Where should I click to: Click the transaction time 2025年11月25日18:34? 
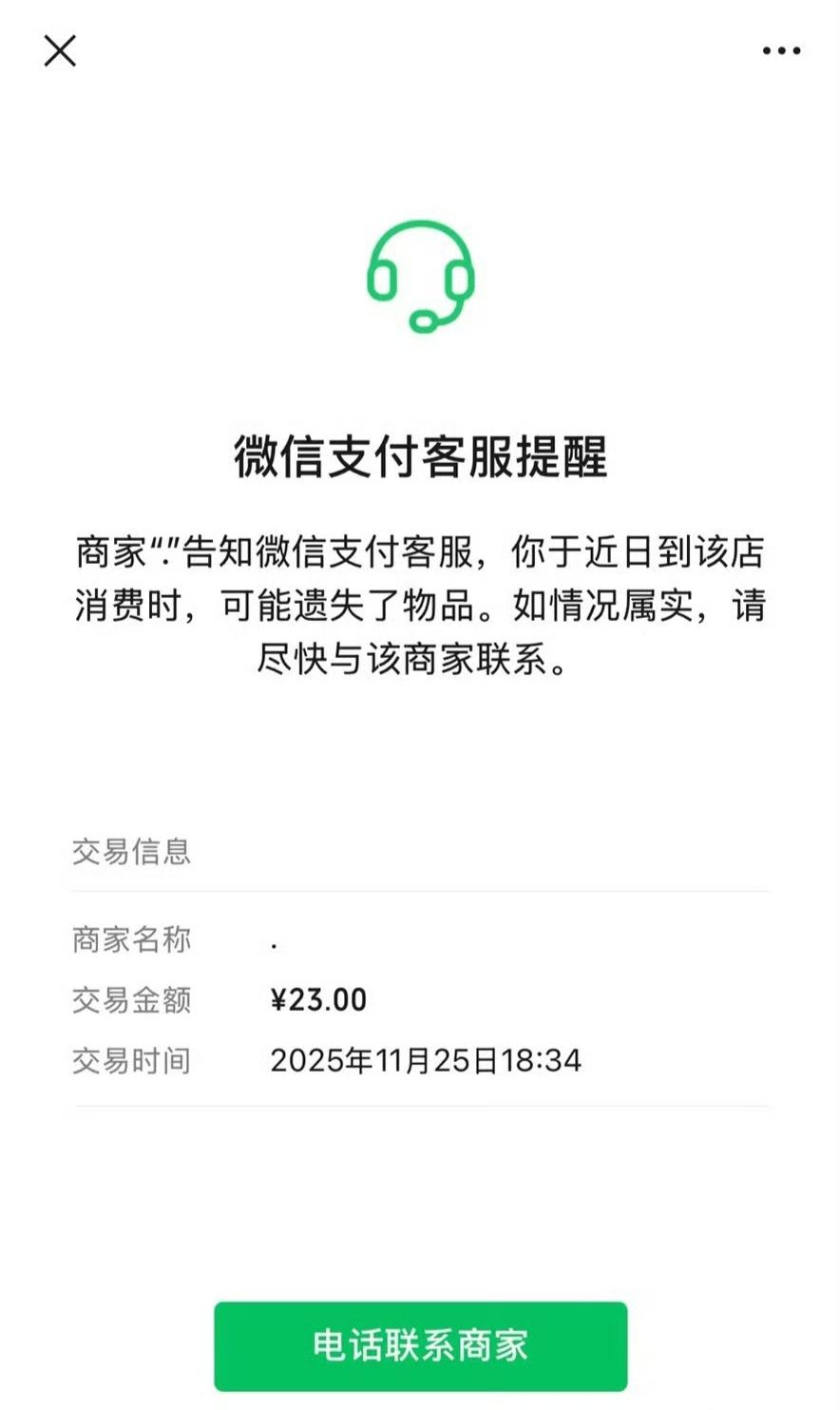point(426,1060)
